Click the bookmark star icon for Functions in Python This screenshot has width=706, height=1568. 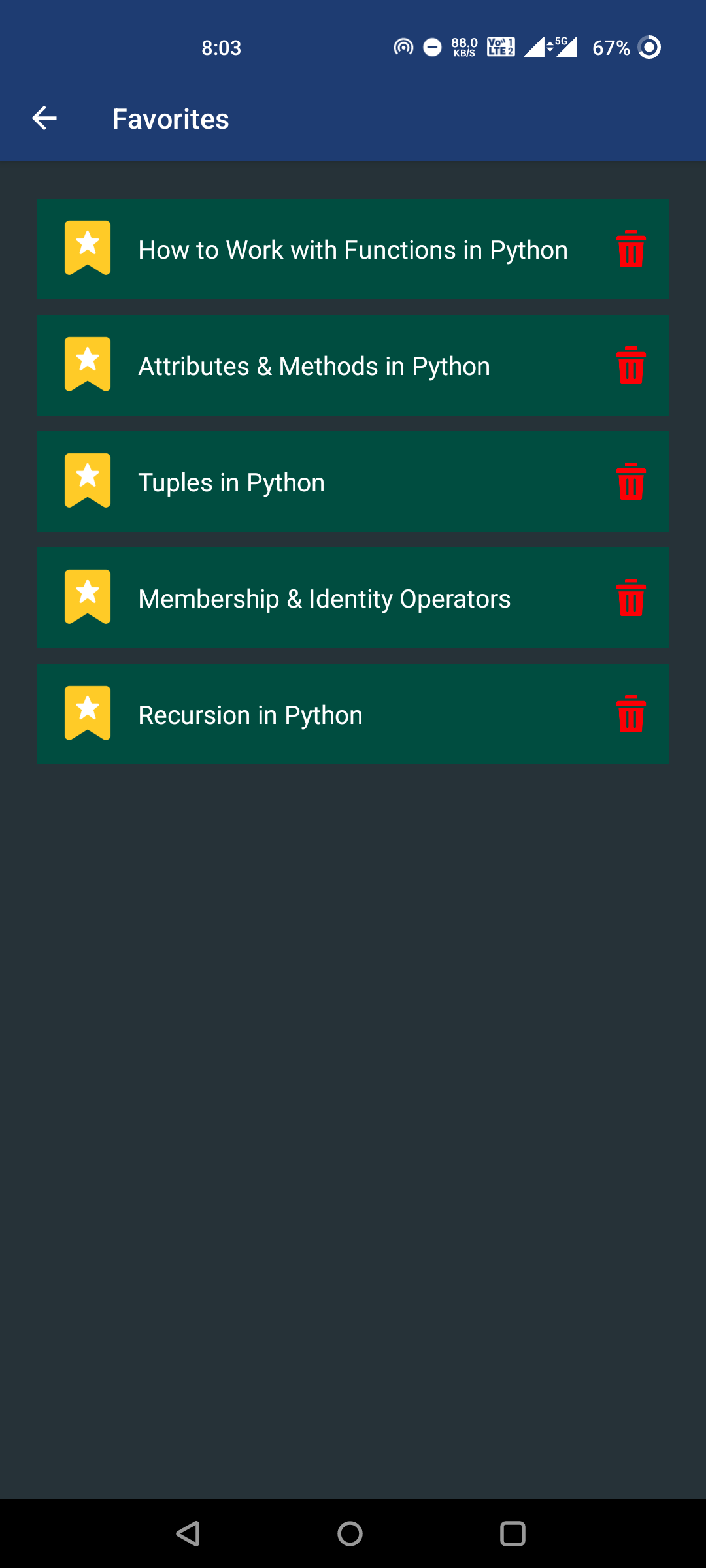[x=88, y=248]
